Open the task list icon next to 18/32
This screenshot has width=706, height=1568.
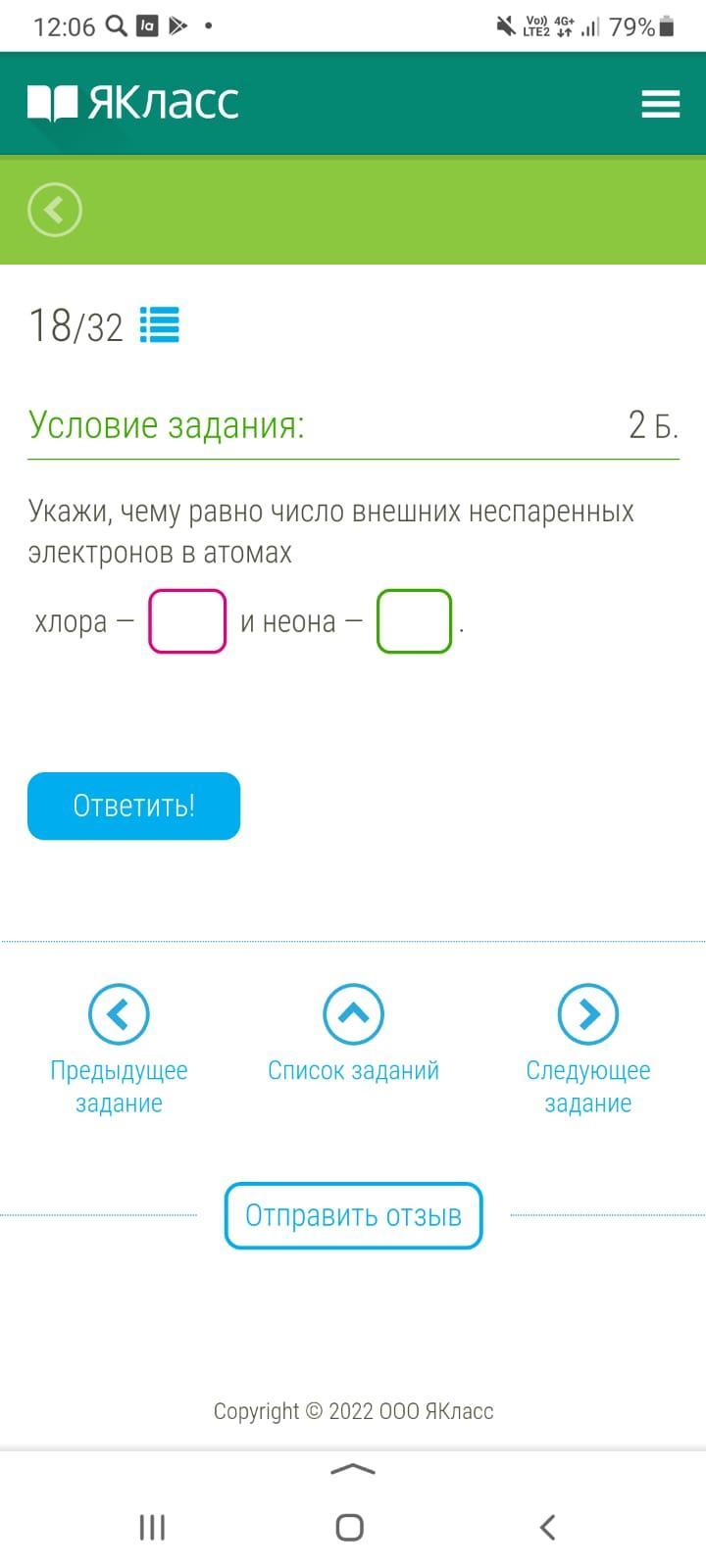[159, 324]
